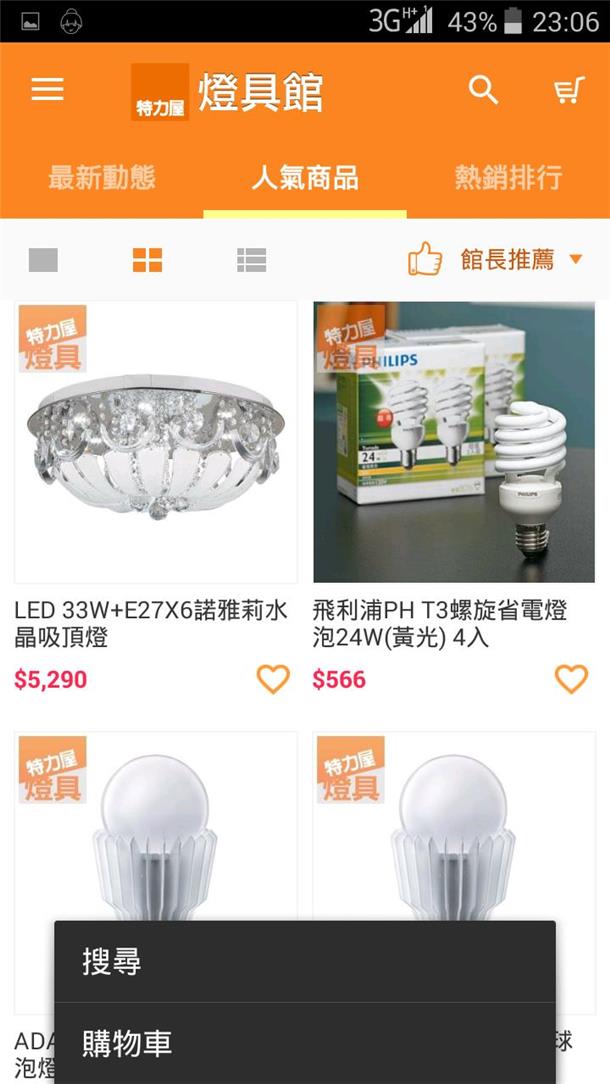This screenshot has height=1084, width=610.
Task: Tap the search magnifier icon
Action: click(x=483, y=90)
